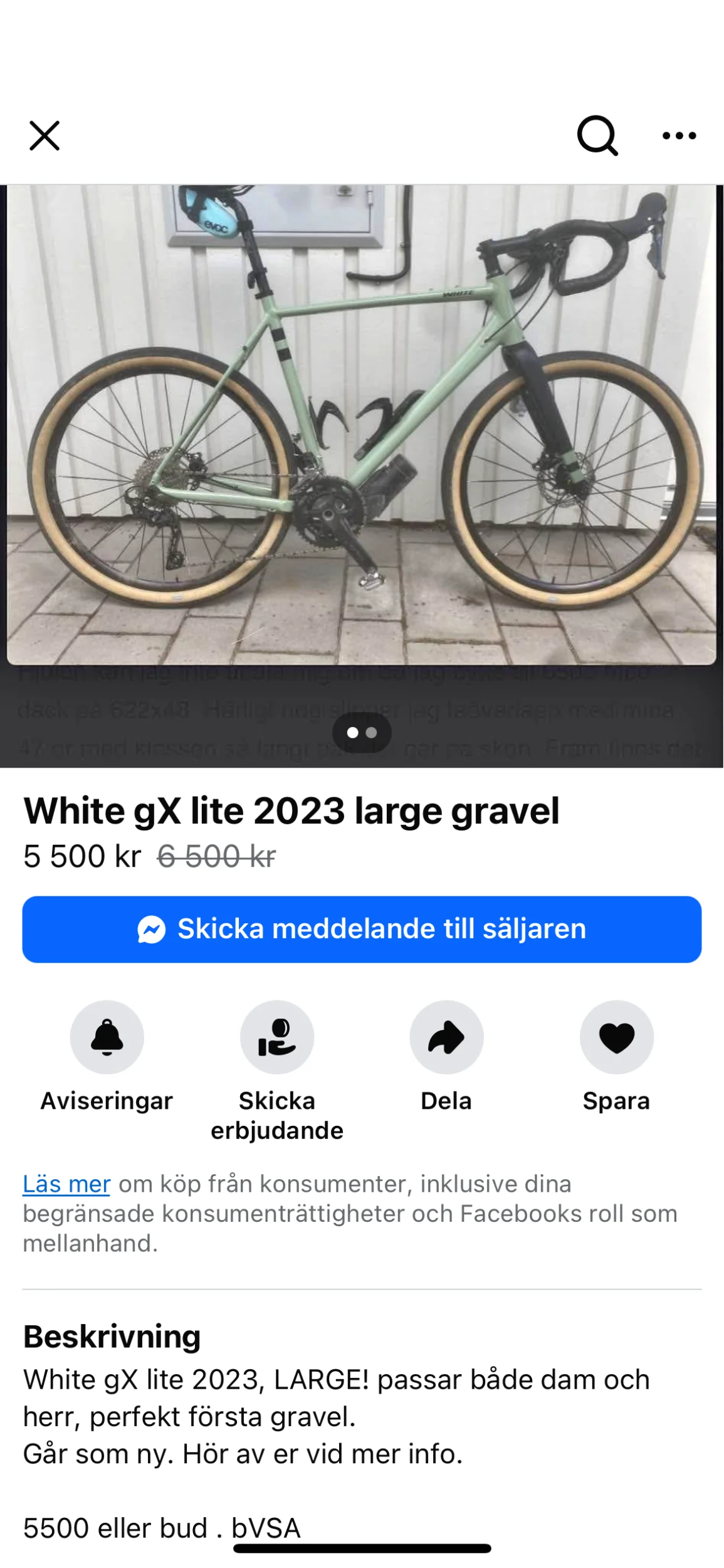Screen dimensions: 724x1568
Task: Share the listing via Dela
Action: 446,1037
